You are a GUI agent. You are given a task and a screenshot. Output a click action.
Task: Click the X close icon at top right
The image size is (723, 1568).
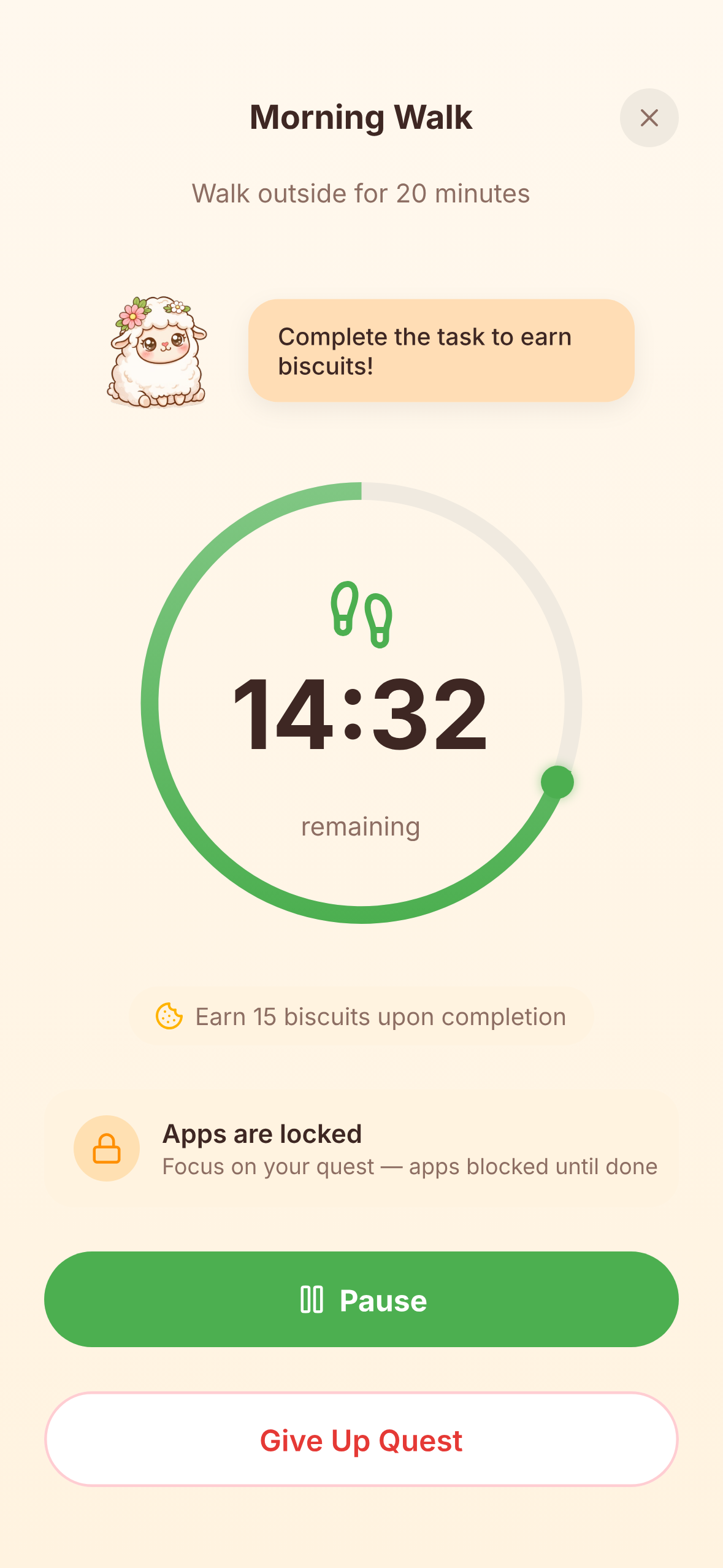click(649, 118)
